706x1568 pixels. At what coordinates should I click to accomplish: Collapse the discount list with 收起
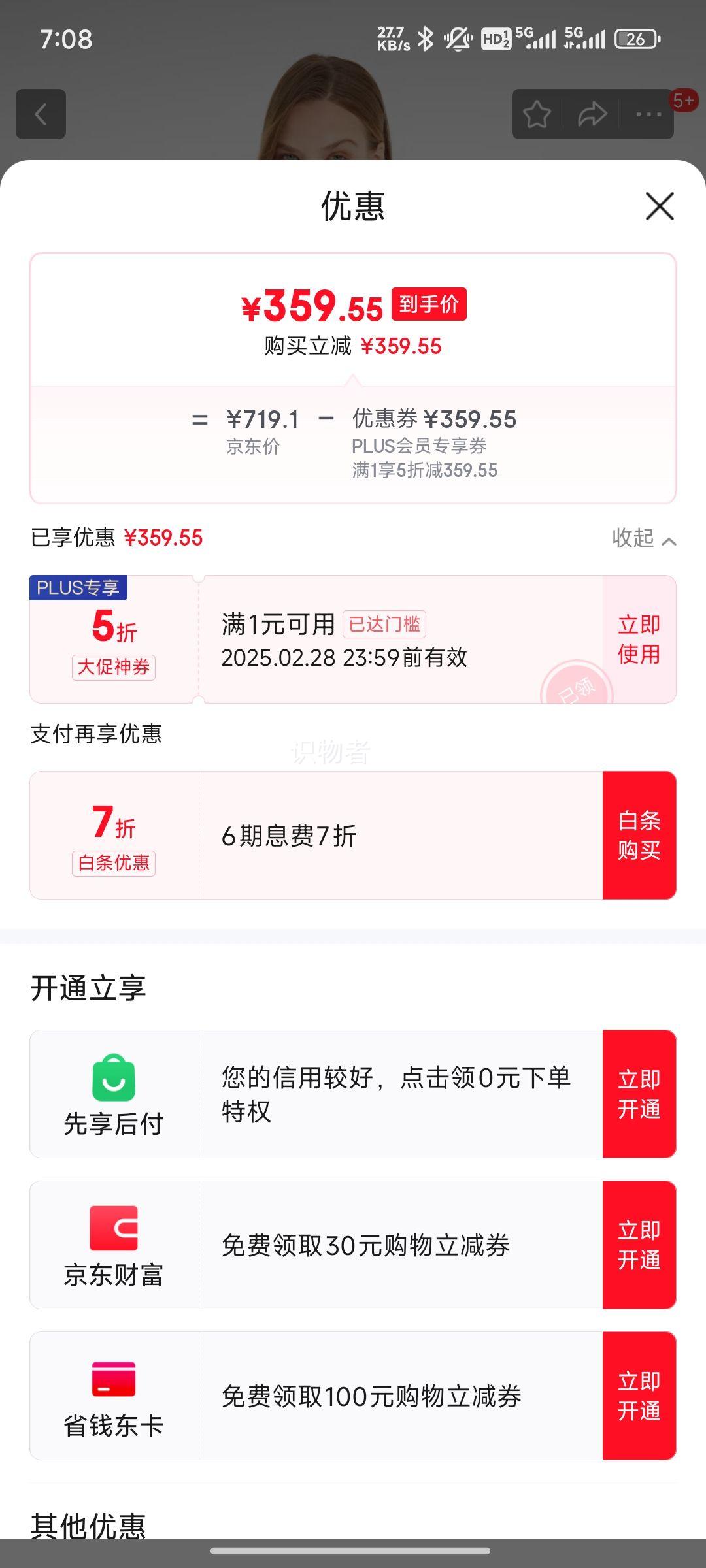pos(644,538)
